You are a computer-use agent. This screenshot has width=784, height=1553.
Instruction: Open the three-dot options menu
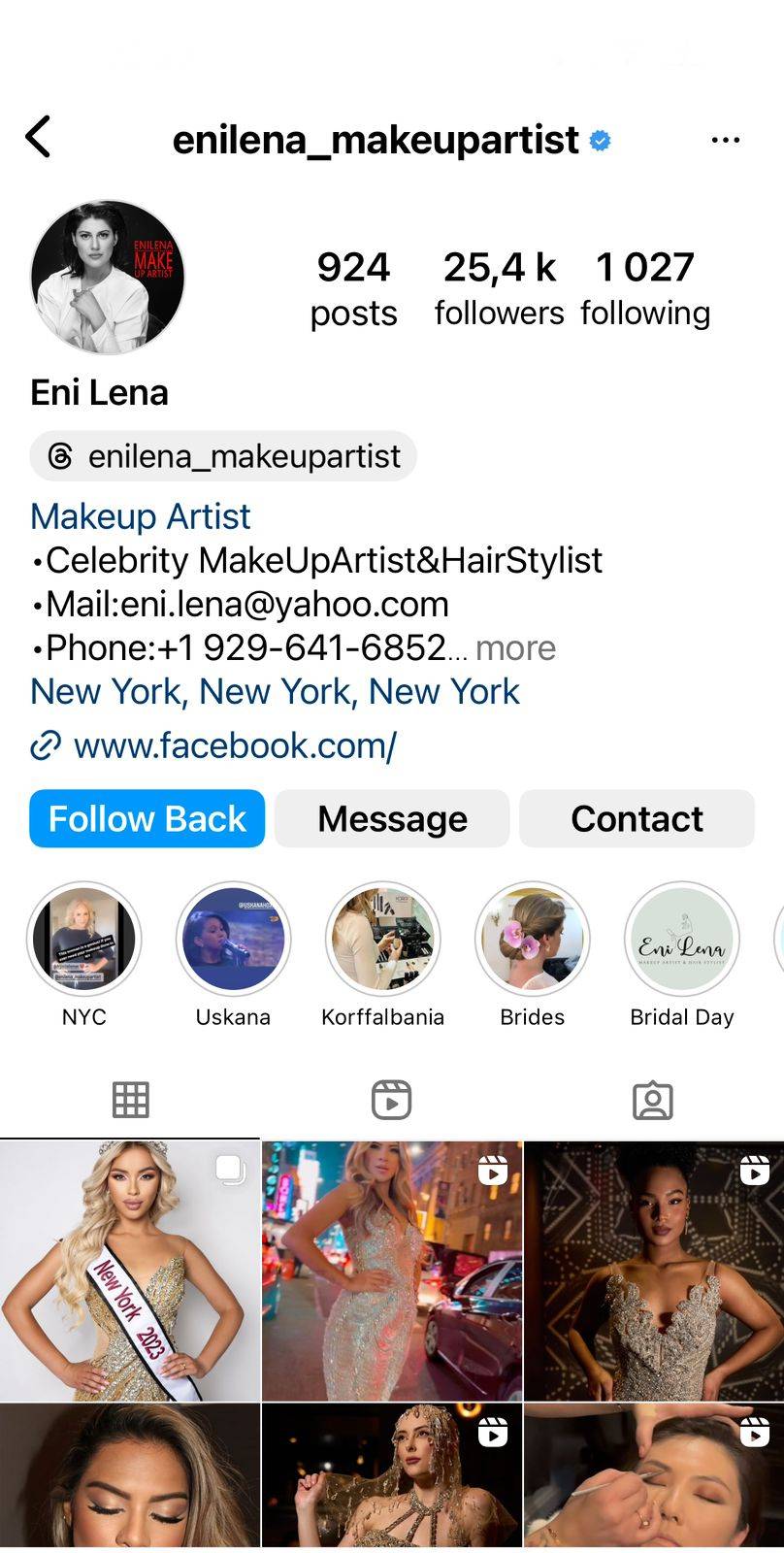(725, 141)
